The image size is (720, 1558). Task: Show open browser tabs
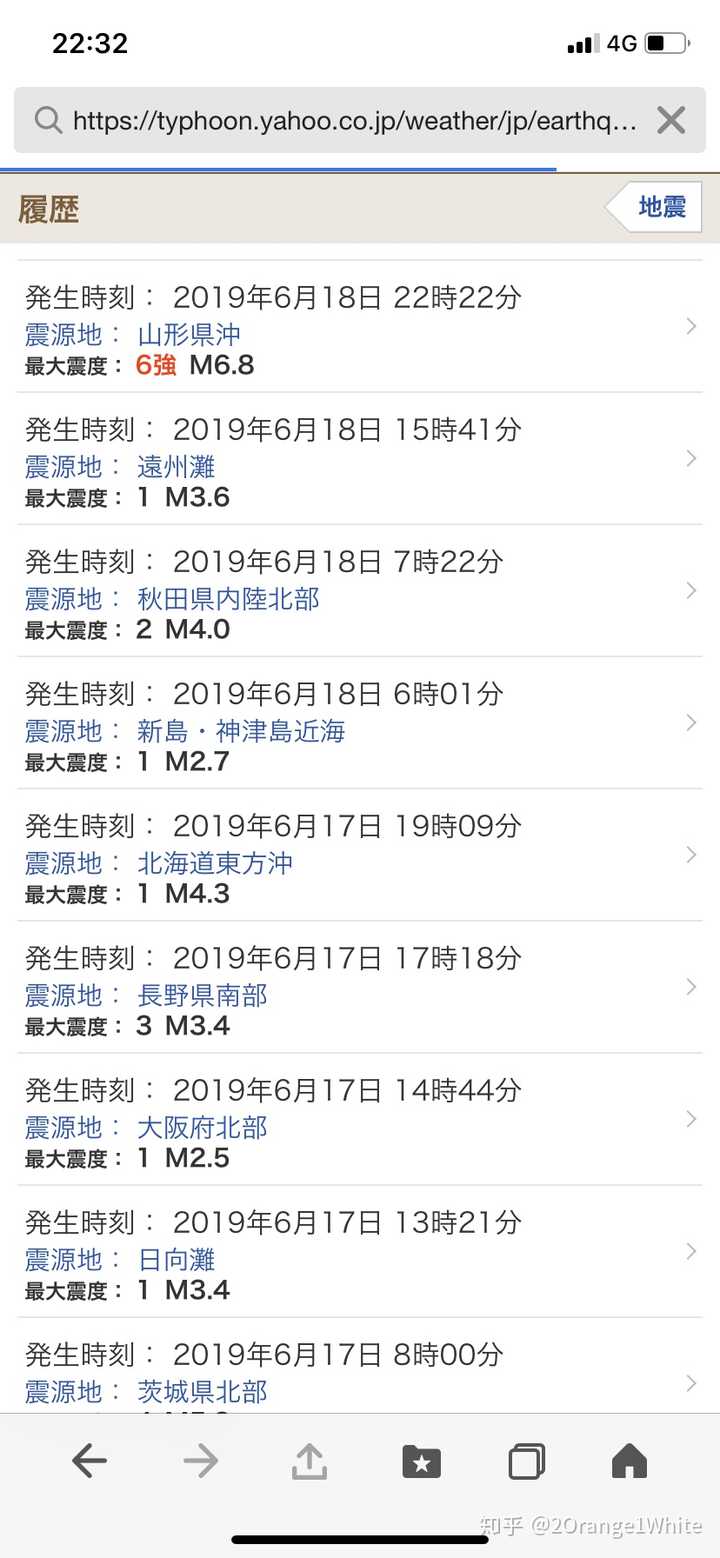pyautogui.click(x=527, y=1462)
